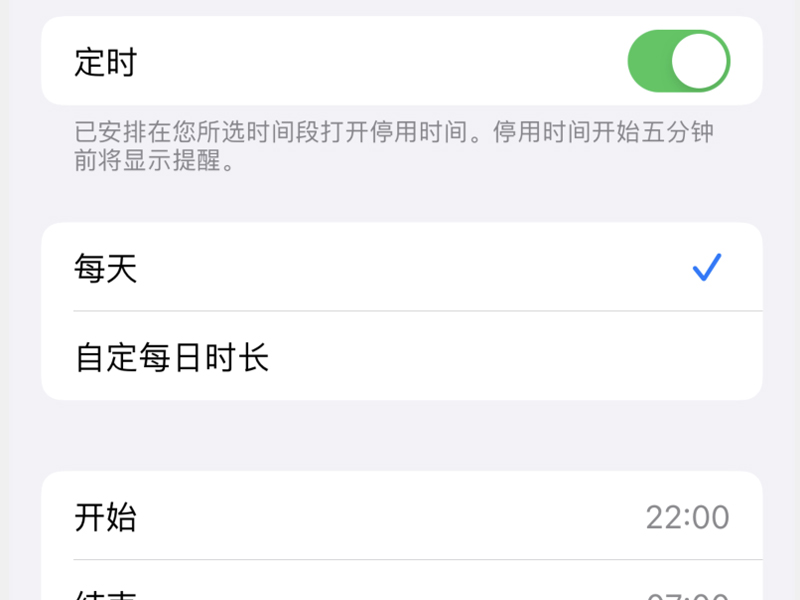The height and width of the screenshot is (600, 800).
Task: Select the 每天 option
Action: coord(400,268)
